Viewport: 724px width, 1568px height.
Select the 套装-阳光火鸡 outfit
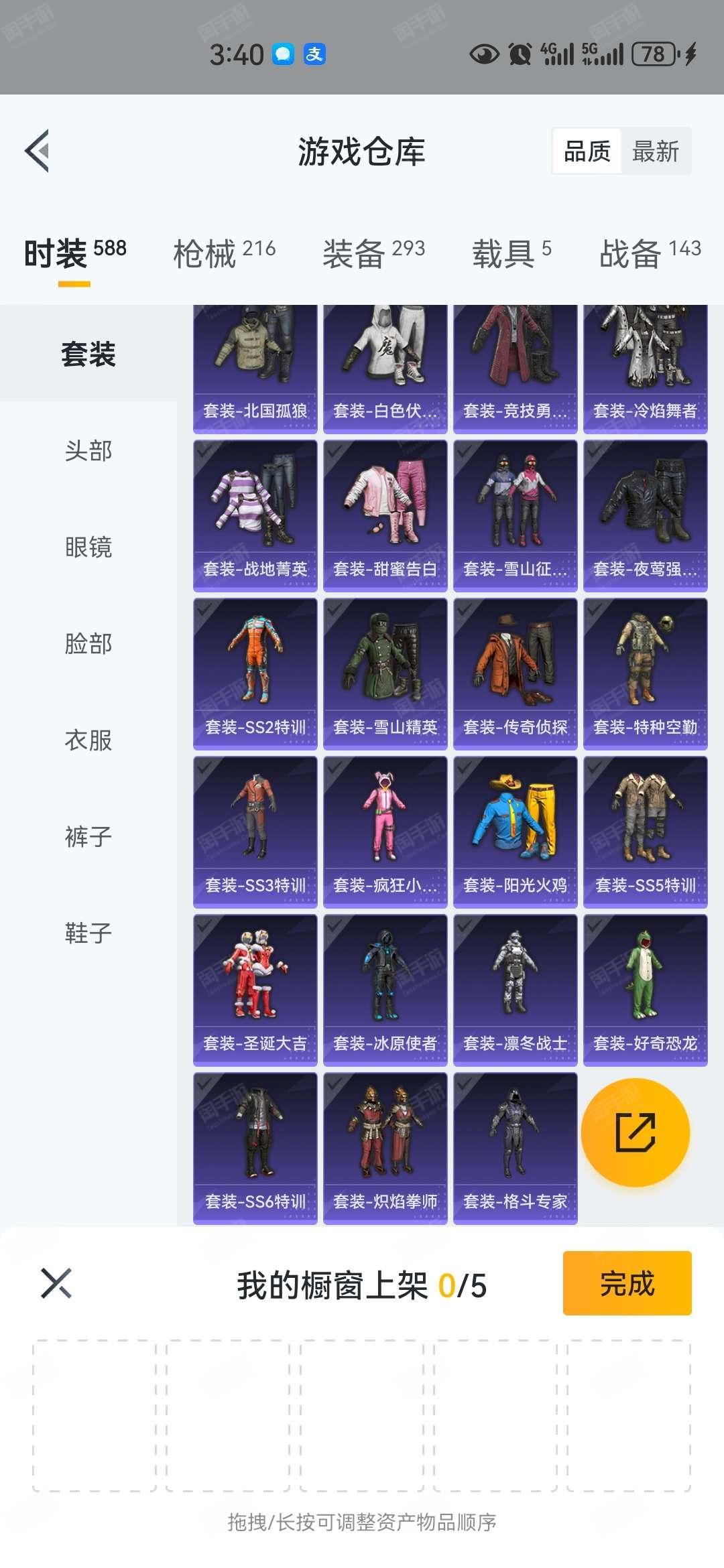coord(516,832)
